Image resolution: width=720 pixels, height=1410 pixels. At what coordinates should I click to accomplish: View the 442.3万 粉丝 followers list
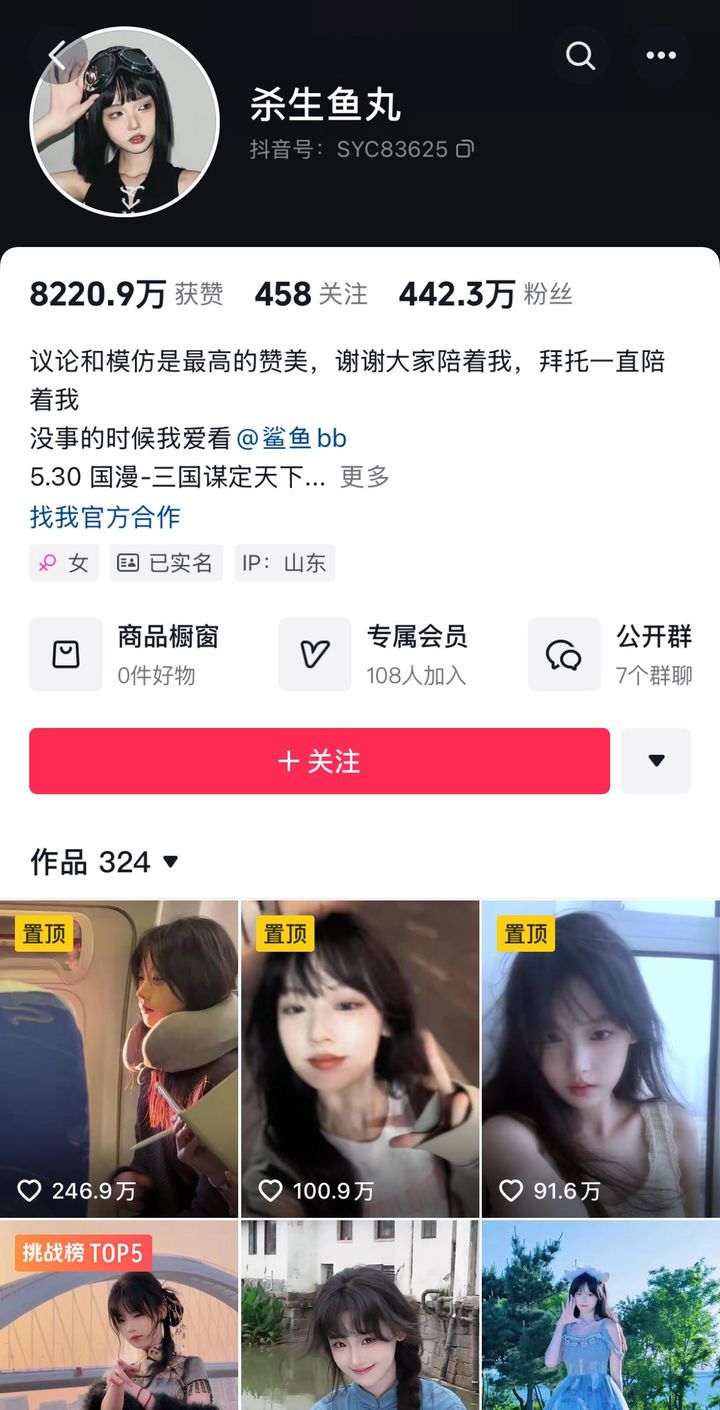pyautogui.click(x=485, y=294)
